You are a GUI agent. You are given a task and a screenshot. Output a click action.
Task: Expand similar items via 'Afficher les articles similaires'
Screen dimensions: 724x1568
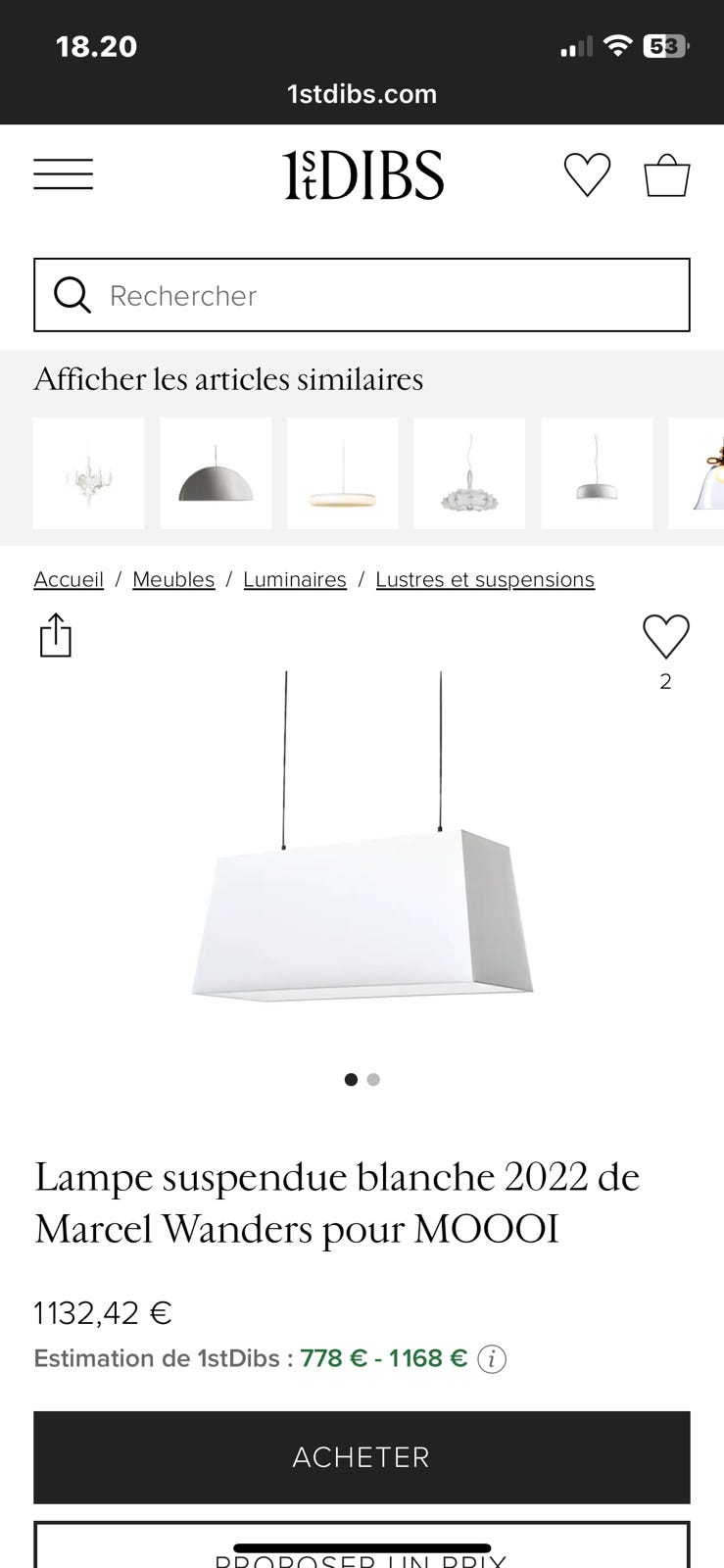(228, 379)
